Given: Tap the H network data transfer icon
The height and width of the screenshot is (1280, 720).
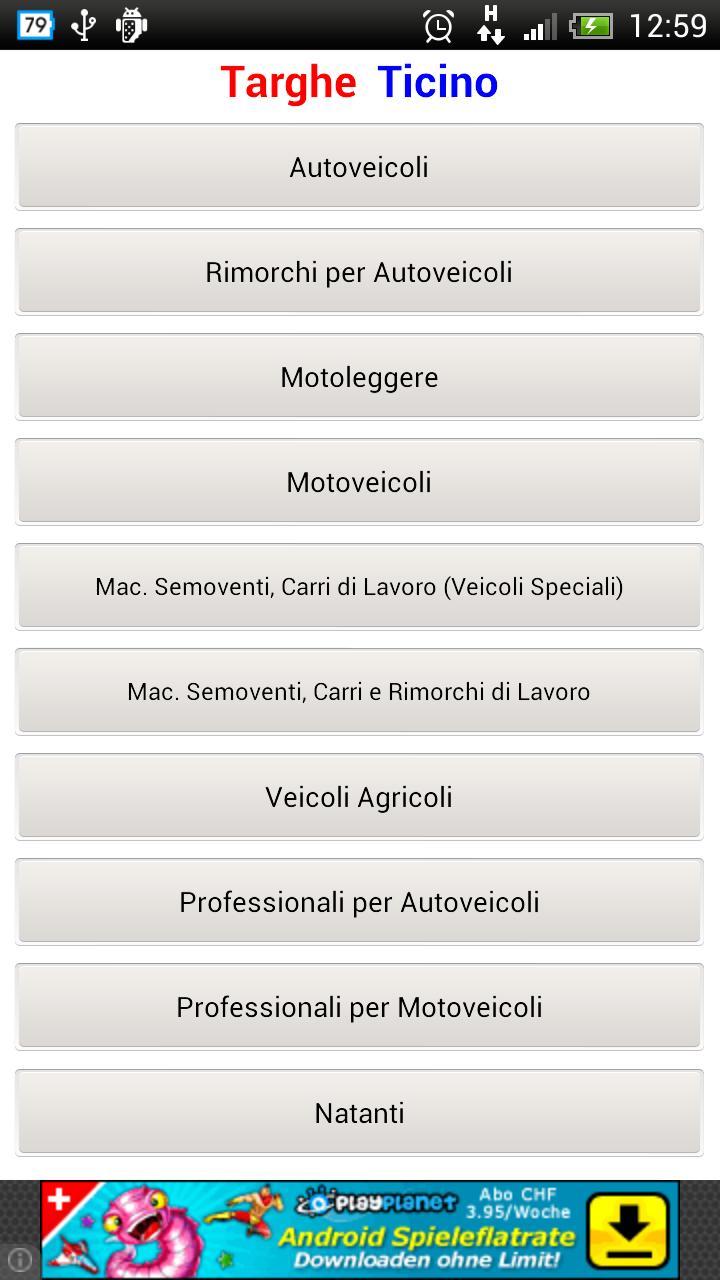Looking at the screenshot, I should [x=490, y=24].
